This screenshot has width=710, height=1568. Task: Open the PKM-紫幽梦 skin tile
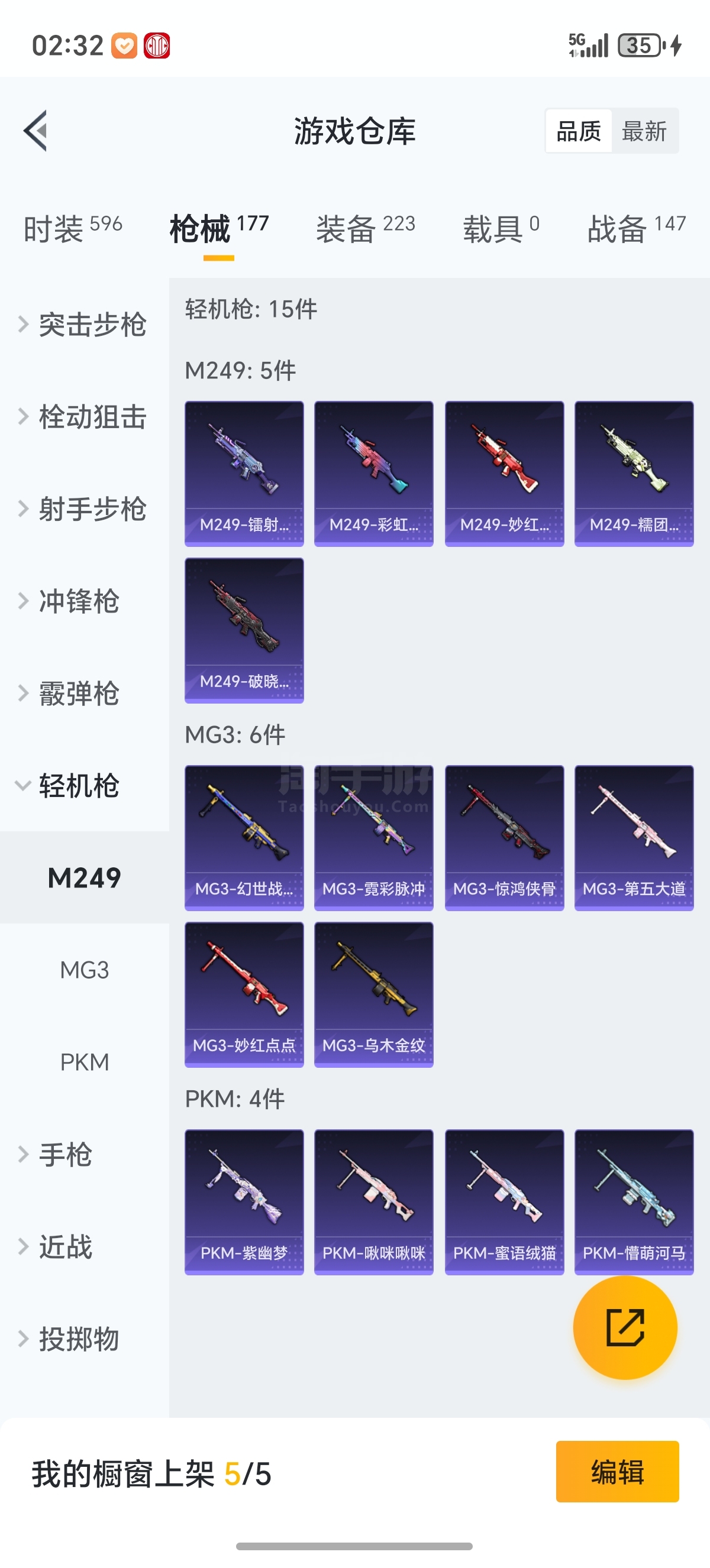244,1201
